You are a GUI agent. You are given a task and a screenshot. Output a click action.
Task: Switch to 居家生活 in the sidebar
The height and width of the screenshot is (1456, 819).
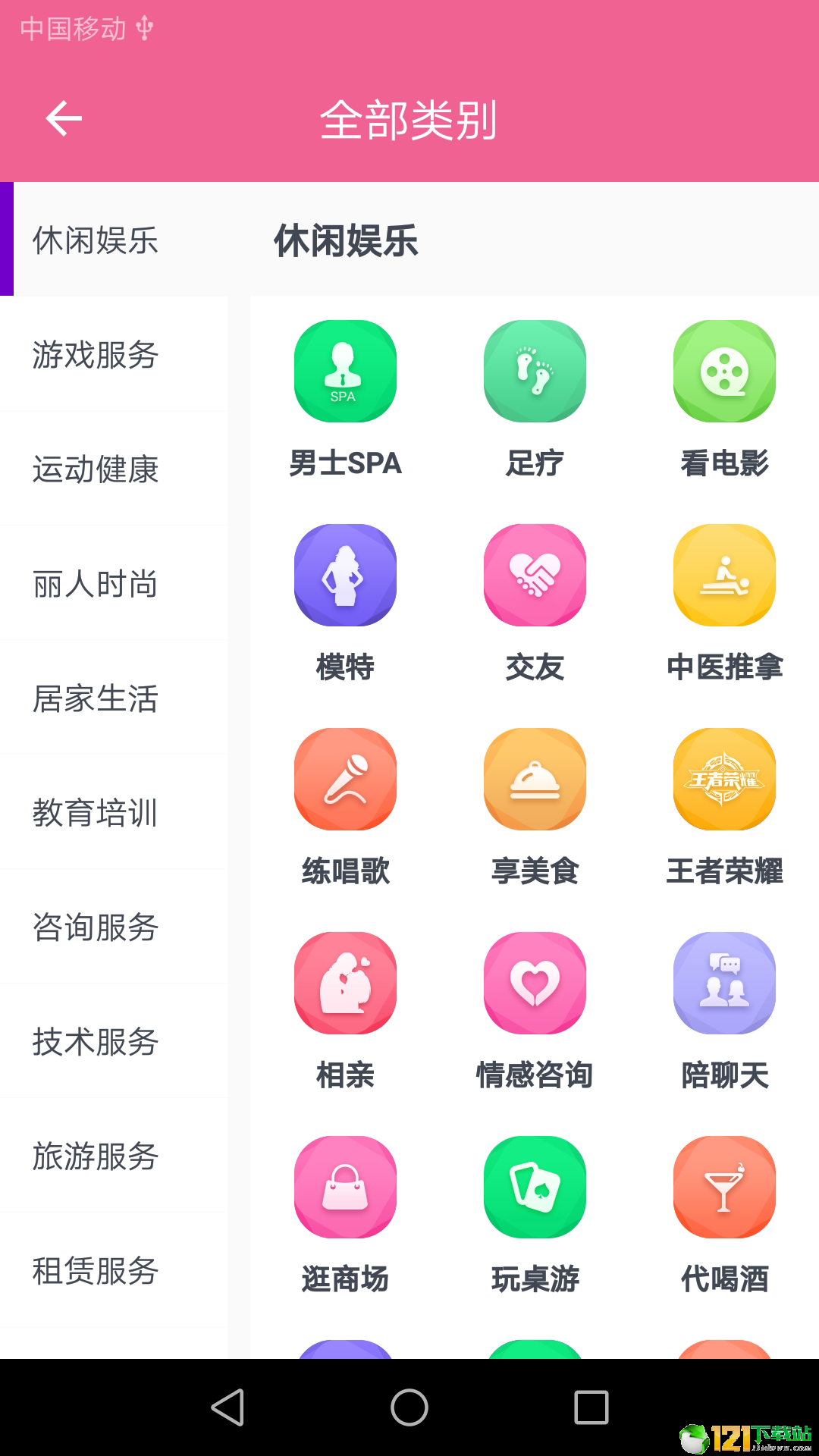(x=114, y=698)
